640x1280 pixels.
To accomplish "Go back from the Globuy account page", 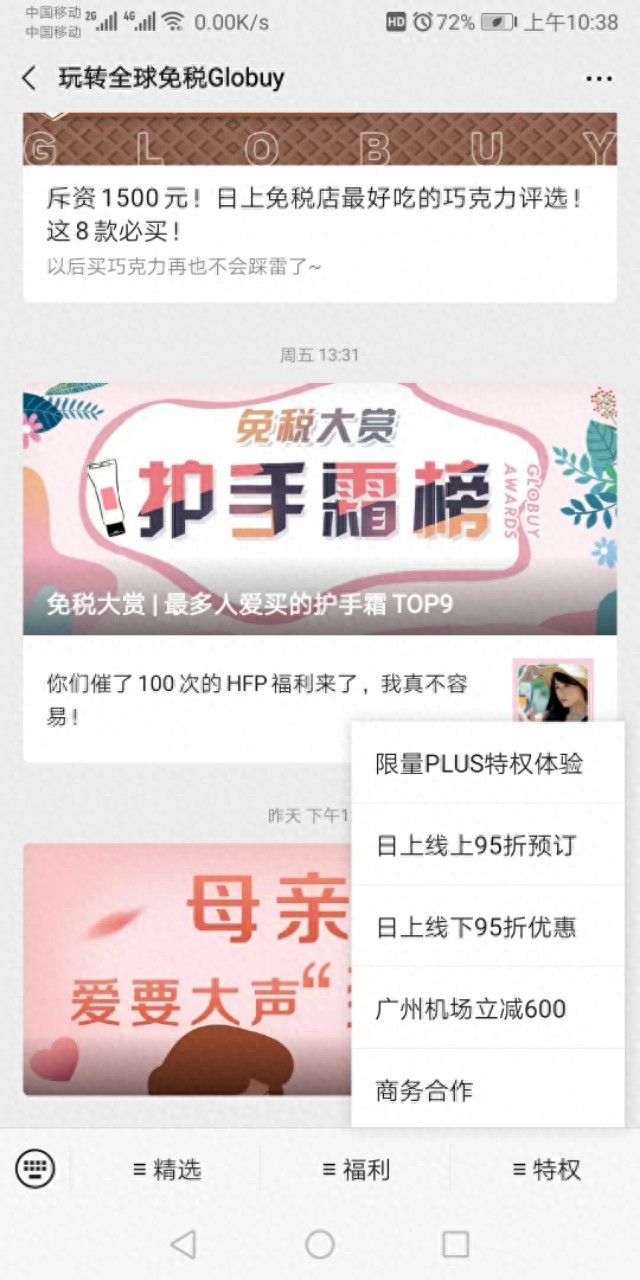I will click(x=29, y=78).
